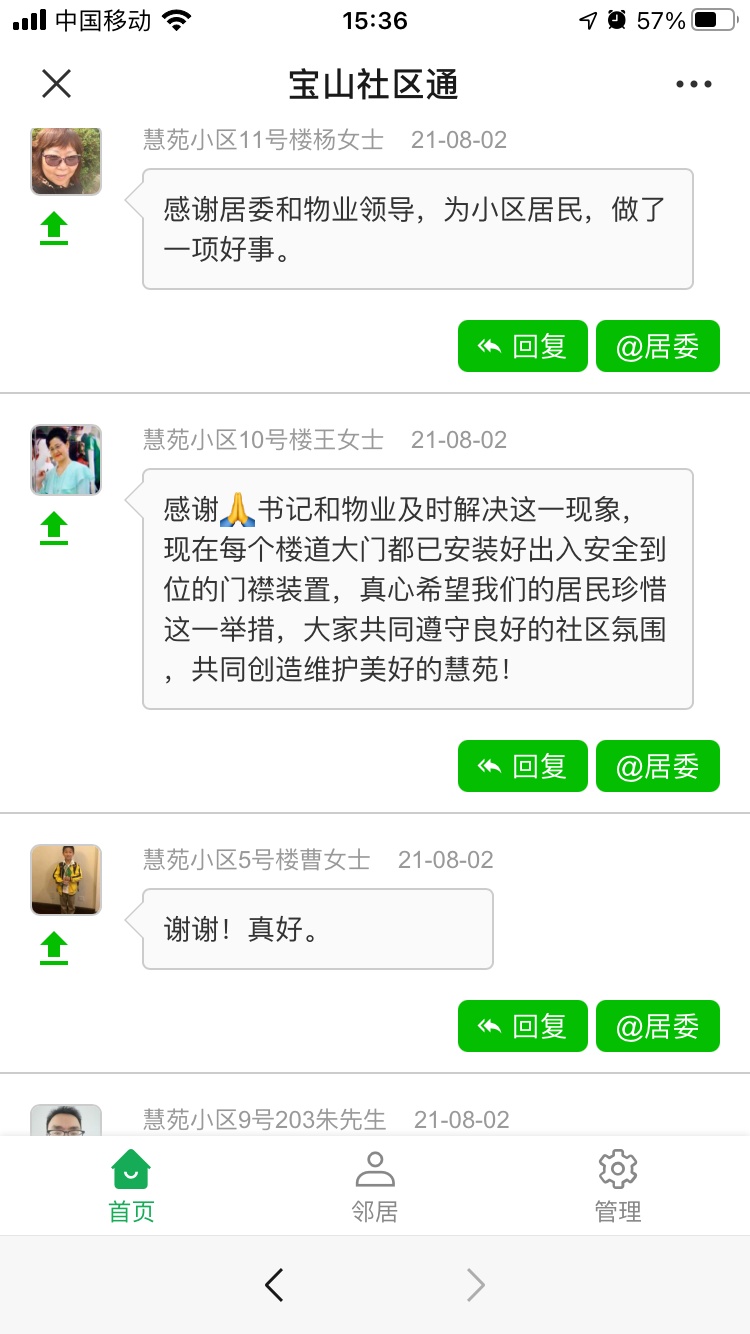Image resolution: width=750 pixels, height=1334 pixels.
Task: Upvote 10号楼王女士's comment with green arrow
Action: coord(54,529)
